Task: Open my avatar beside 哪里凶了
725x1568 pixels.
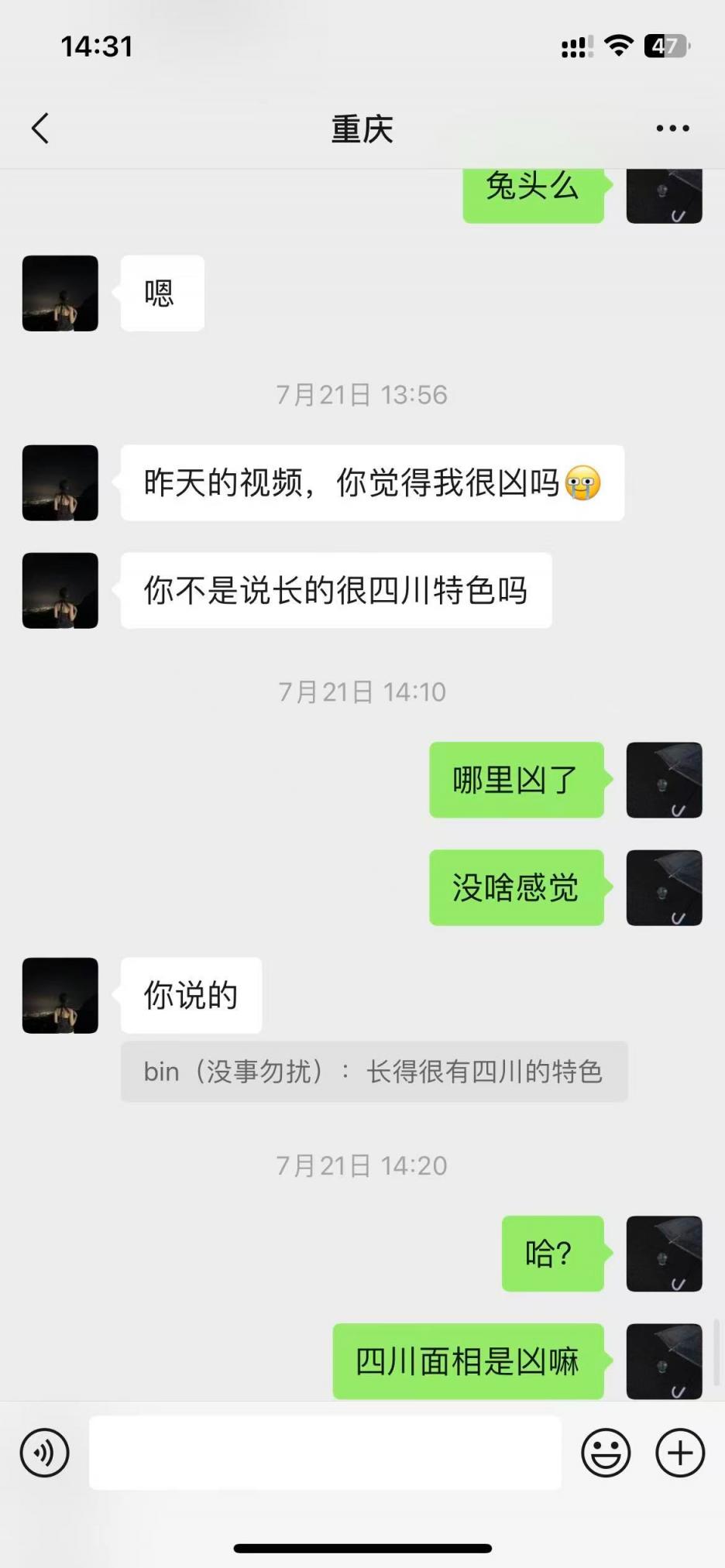Action: pos(664,780)
